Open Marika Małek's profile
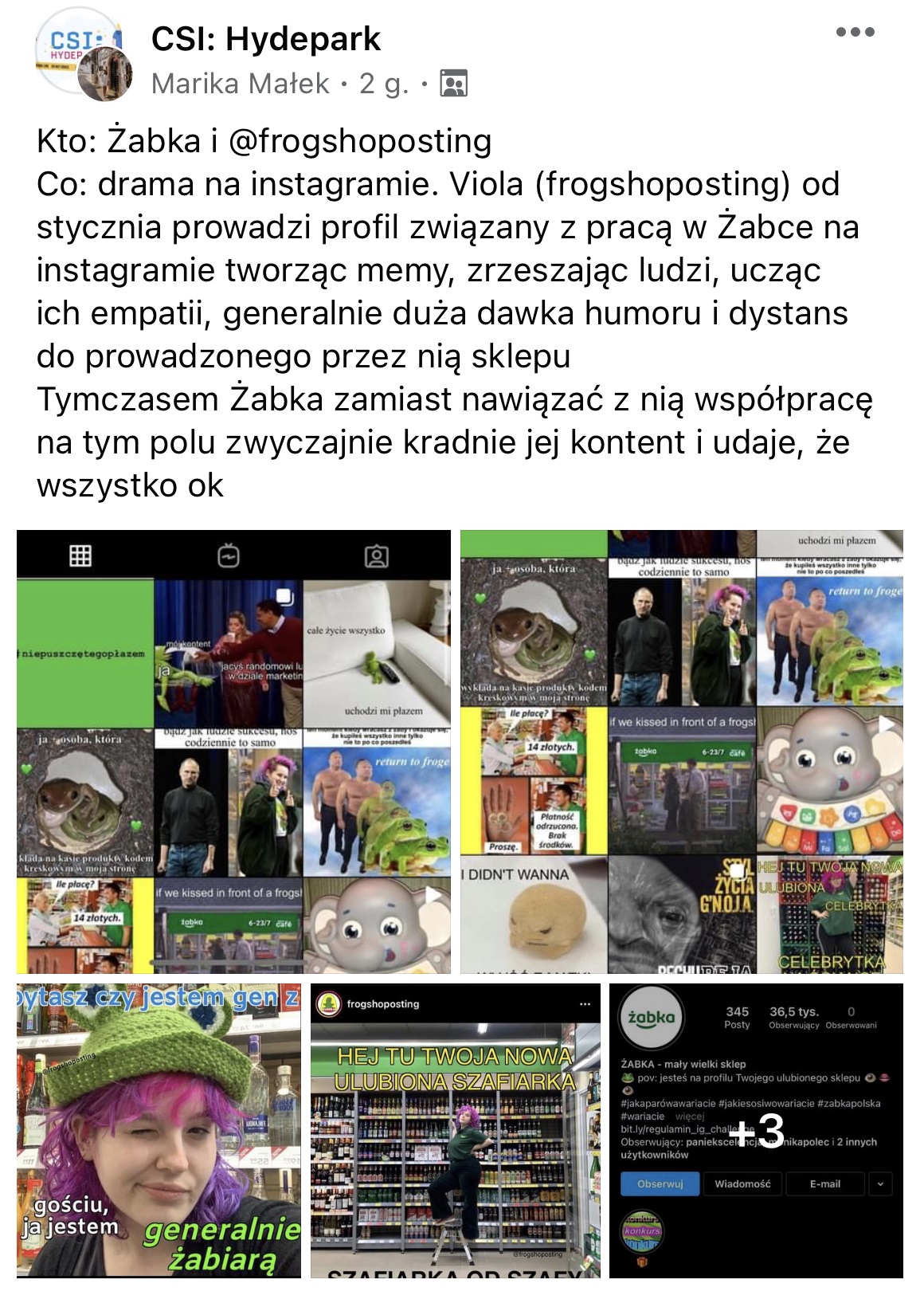 [x=240, y=84]
